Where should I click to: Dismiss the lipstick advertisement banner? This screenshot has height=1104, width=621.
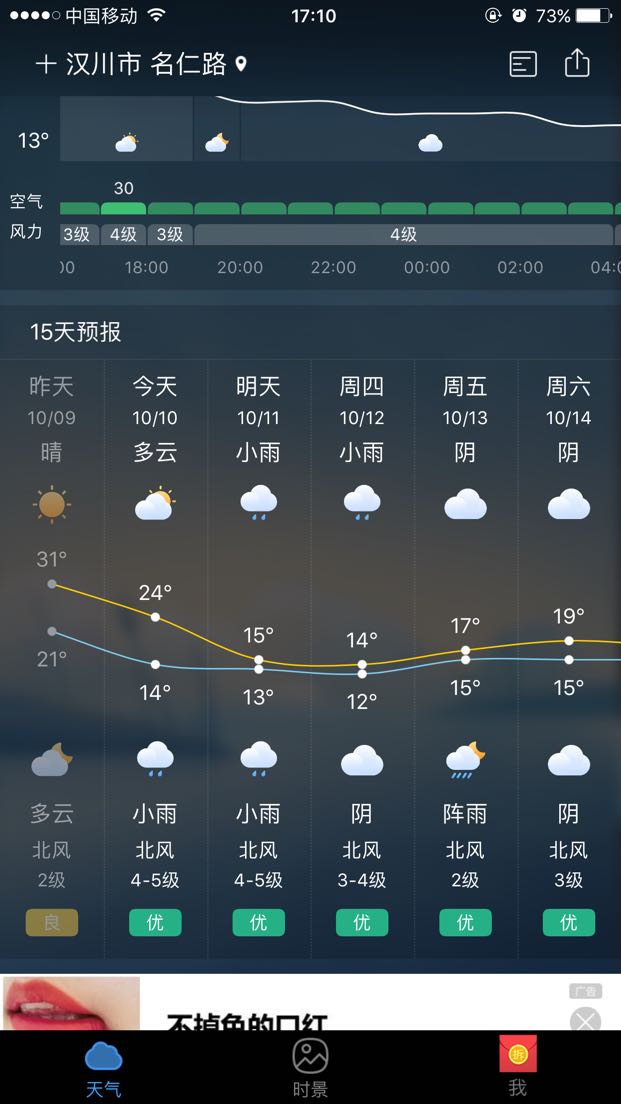[585, 1020]
